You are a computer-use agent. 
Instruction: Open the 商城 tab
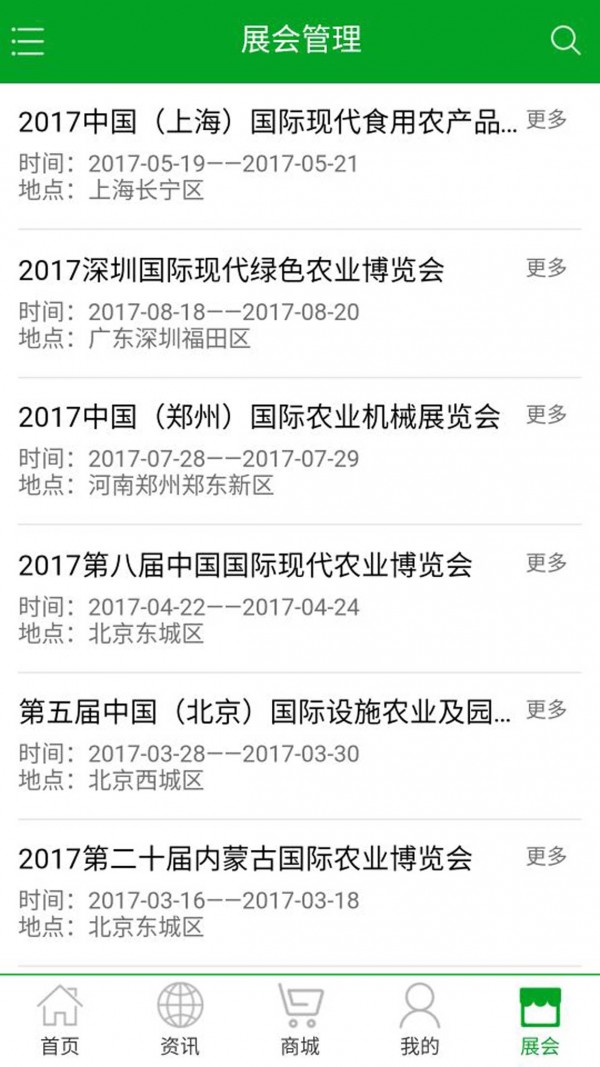300,1020
